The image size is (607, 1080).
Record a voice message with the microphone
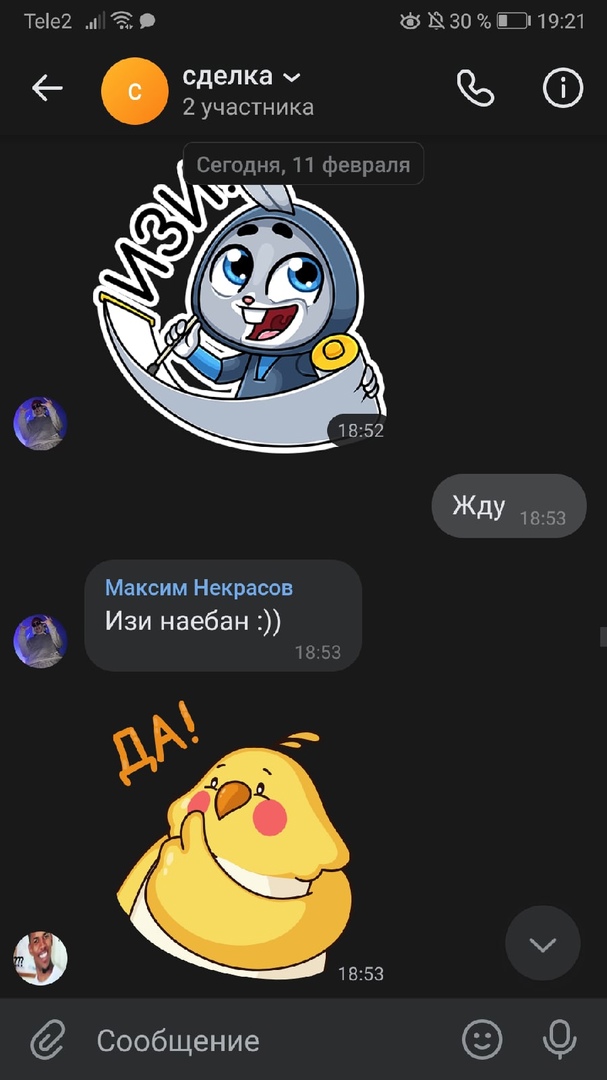click(x=559, y=1040)
